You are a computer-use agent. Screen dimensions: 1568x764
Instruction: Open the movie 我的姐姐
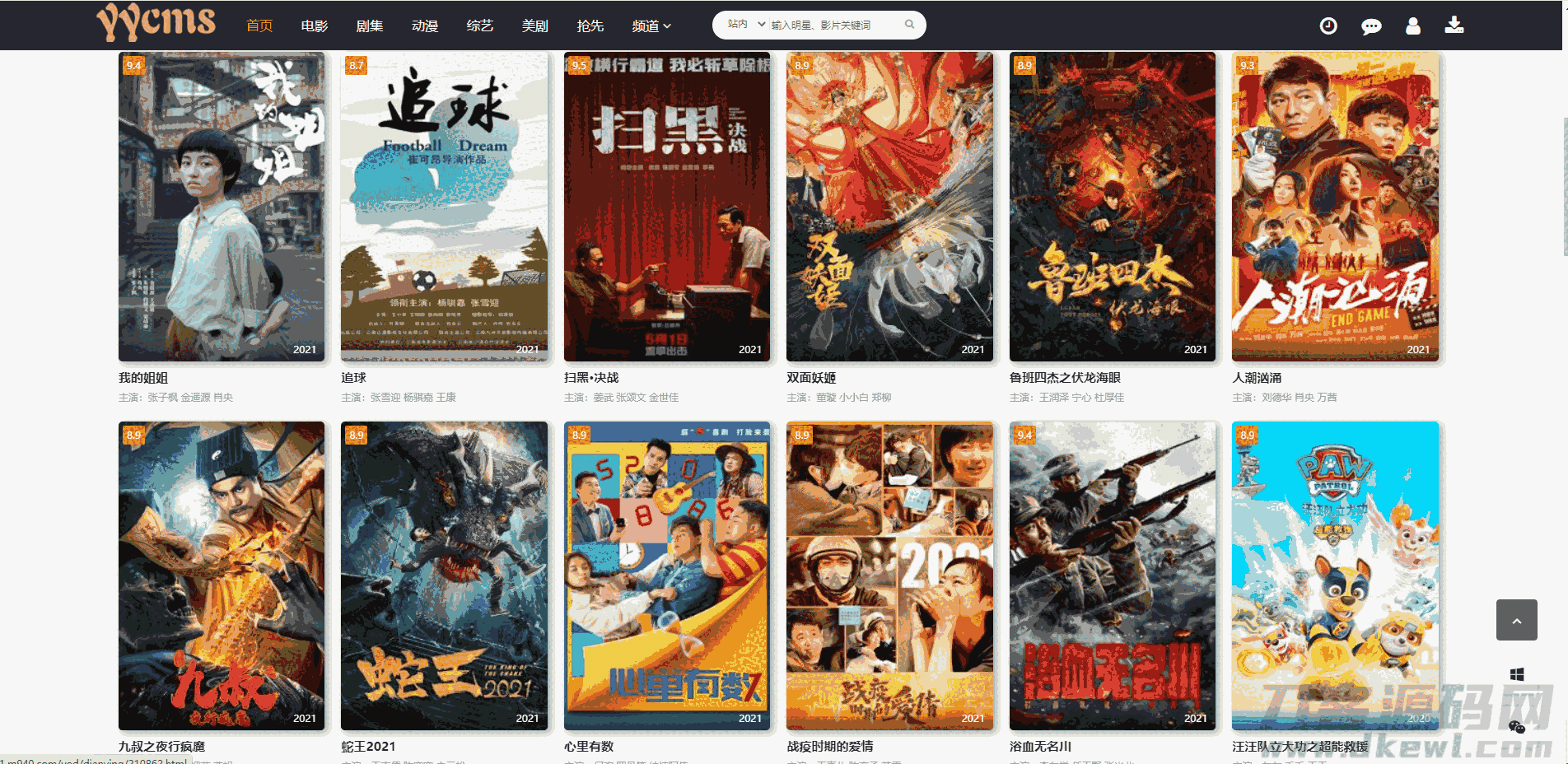coord(222,207)
